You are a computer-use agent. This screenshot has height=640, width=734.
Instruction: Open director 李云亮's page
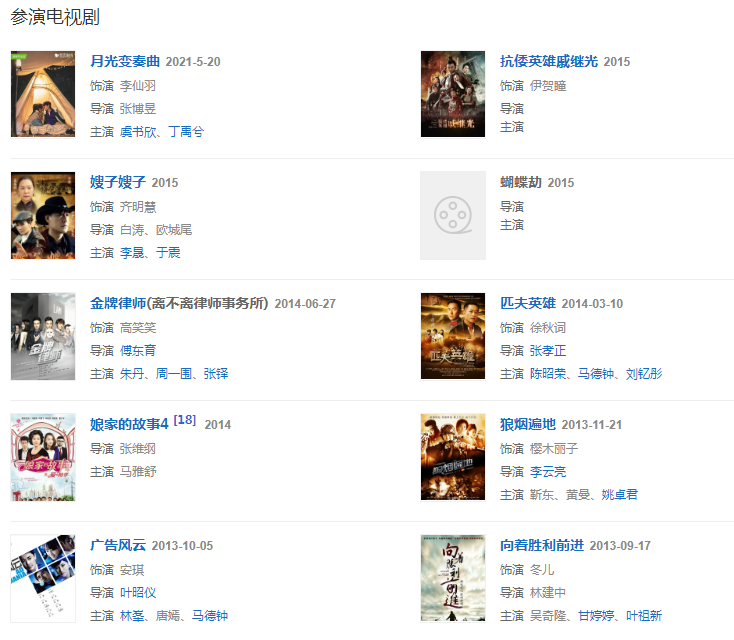(x=548, y=472)
